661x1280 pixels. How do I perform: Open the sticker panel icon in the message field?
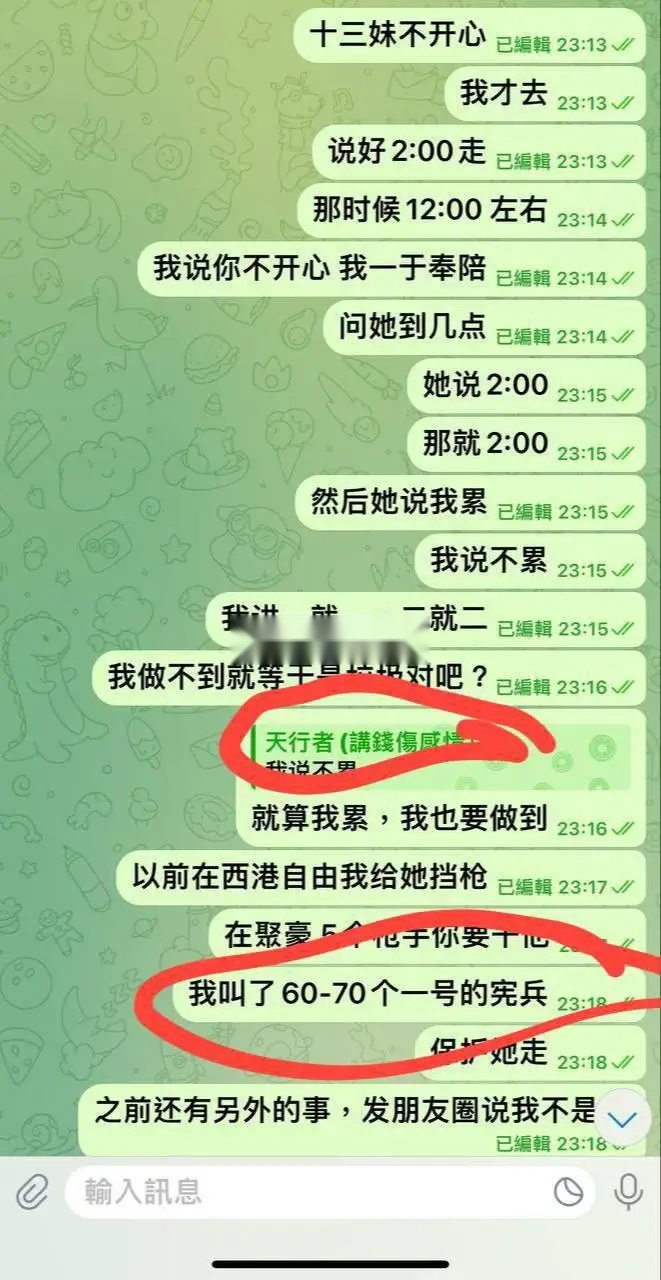[x=569, y=1191]
